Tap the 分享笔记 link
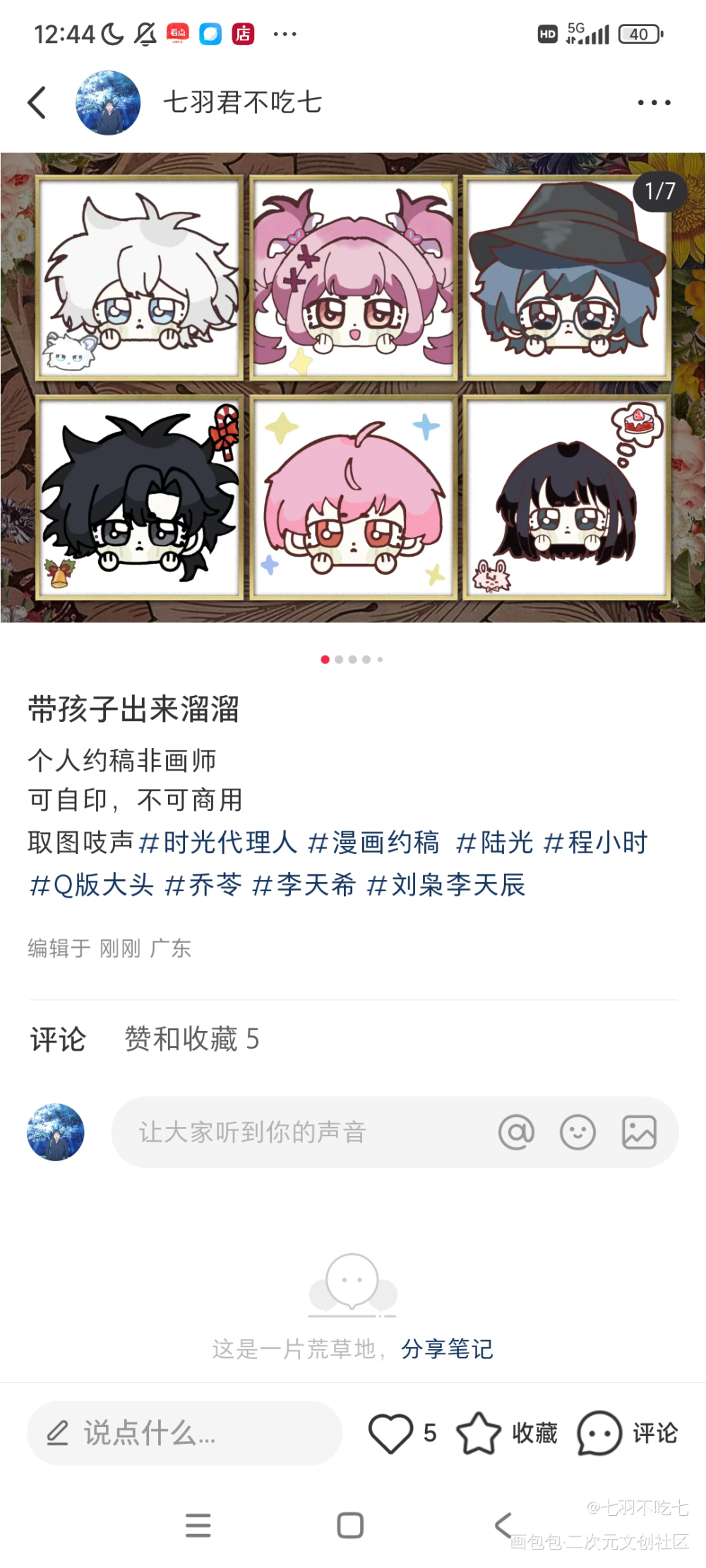The height and width of the screenshot is (1568, 706). [x=447, y=1349]
